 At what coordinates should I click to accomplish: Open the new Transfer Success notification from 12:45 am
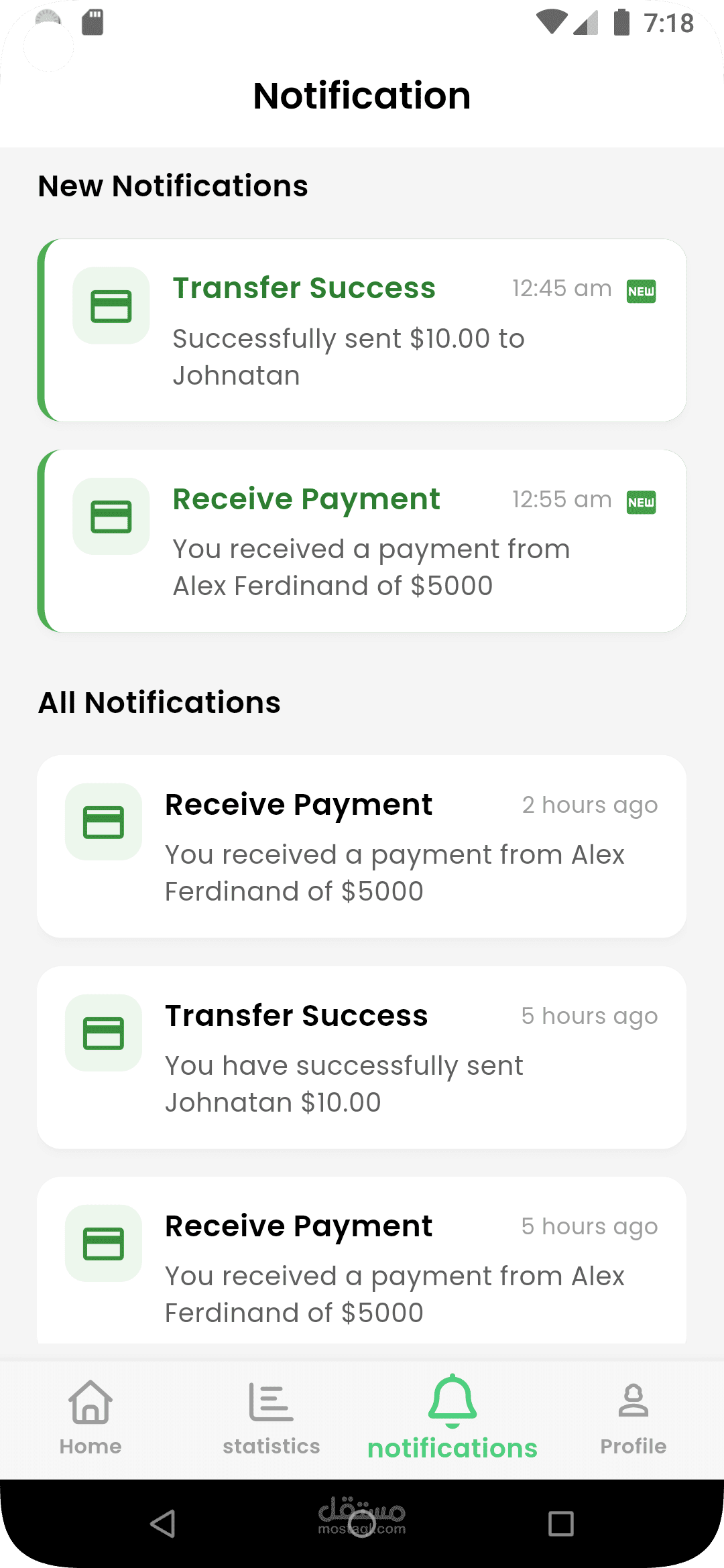(362, 330)
